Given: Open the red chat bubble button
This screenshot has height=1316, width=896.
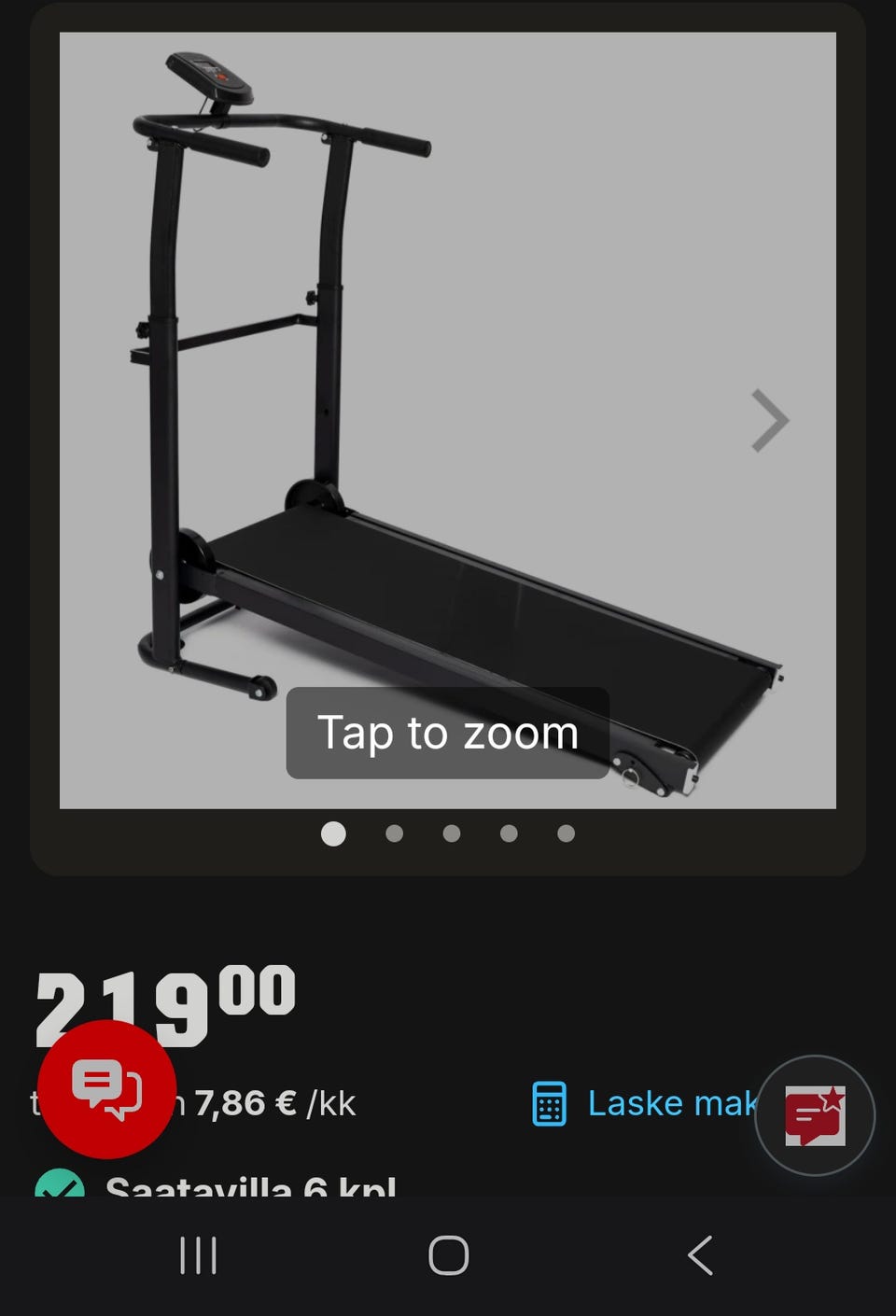Looking at the screenshot, I should [106, 1089].
